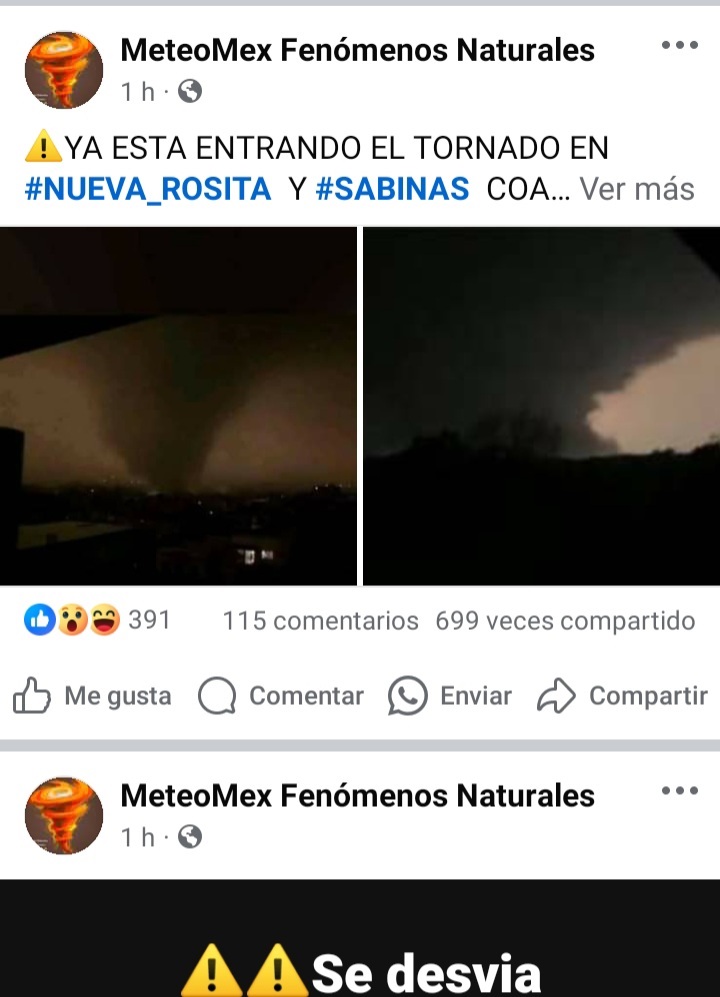Open the #NUEVA_ROSITA hashtag
Screen dimensions: 720x997
click(148, 188)
